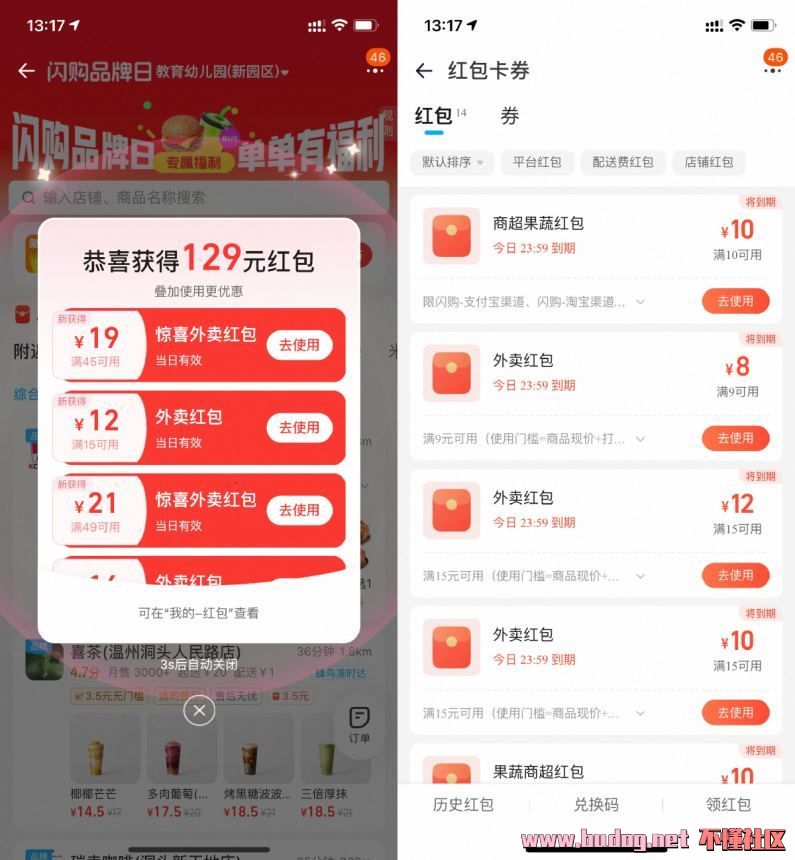Open 历史红包
The width and height of the screenshot is (795, 860).
point(463,804)
